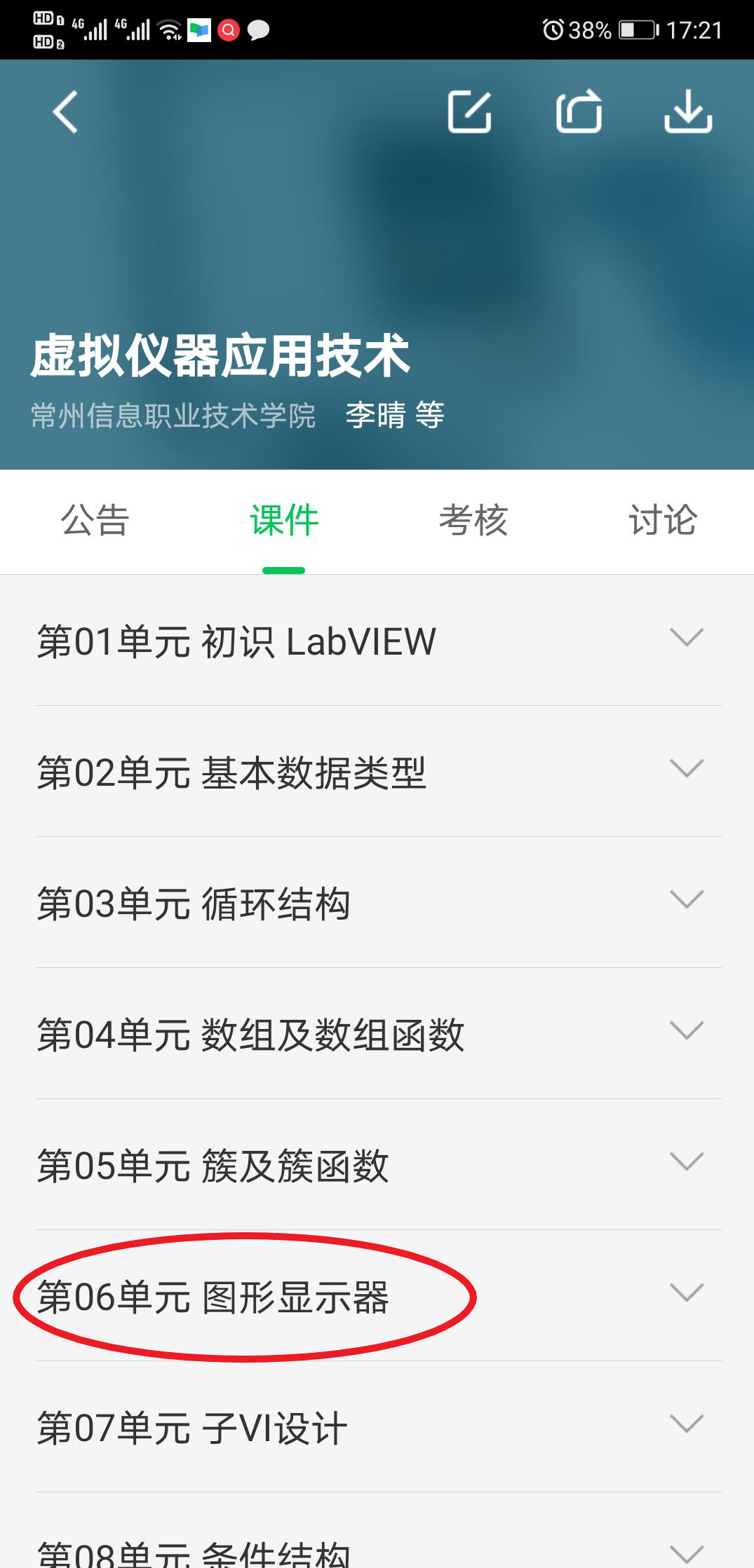The height and width of the screenshot is (1568, 754).
Task: Share this course
Action: 579,112
